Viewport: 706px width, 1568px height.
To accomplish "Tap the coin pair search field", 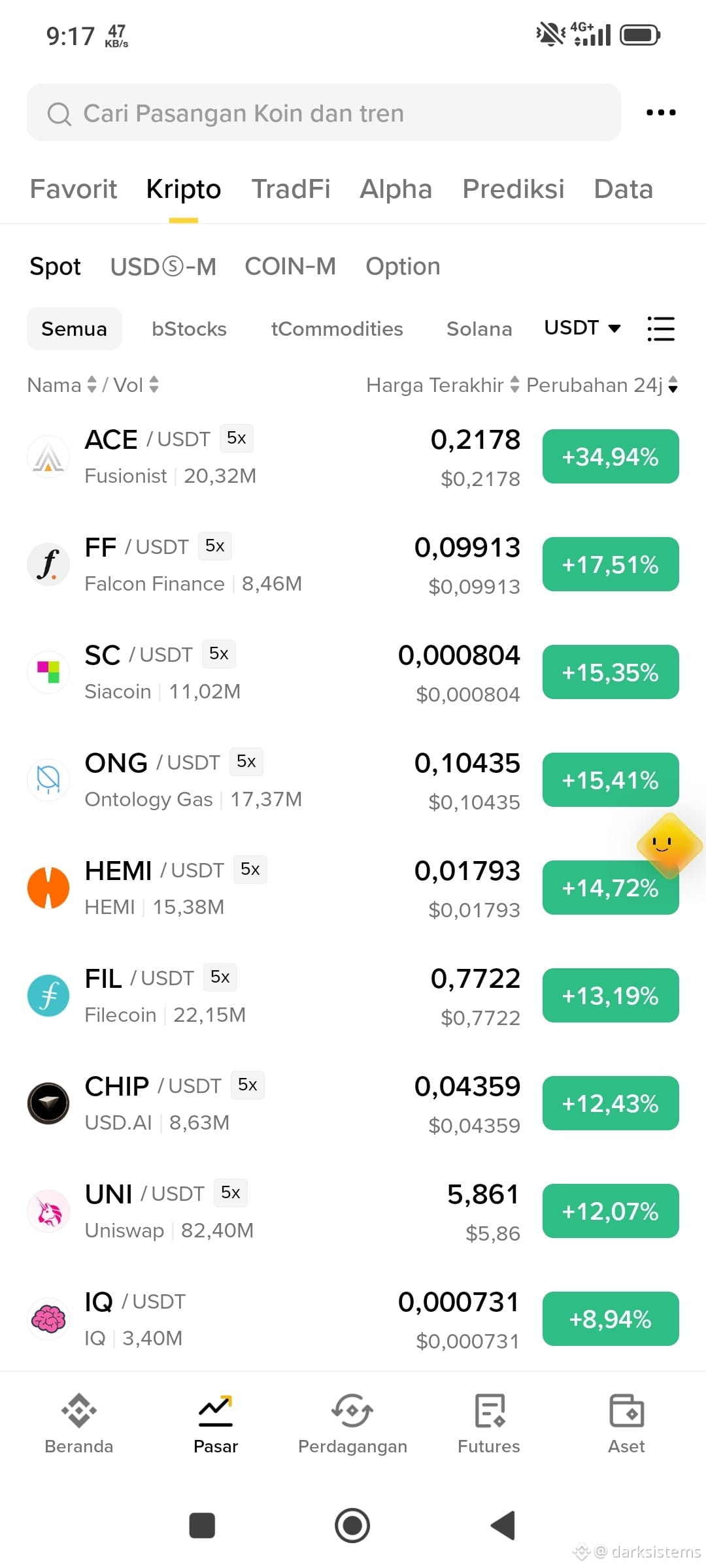I will coord(324,112).
